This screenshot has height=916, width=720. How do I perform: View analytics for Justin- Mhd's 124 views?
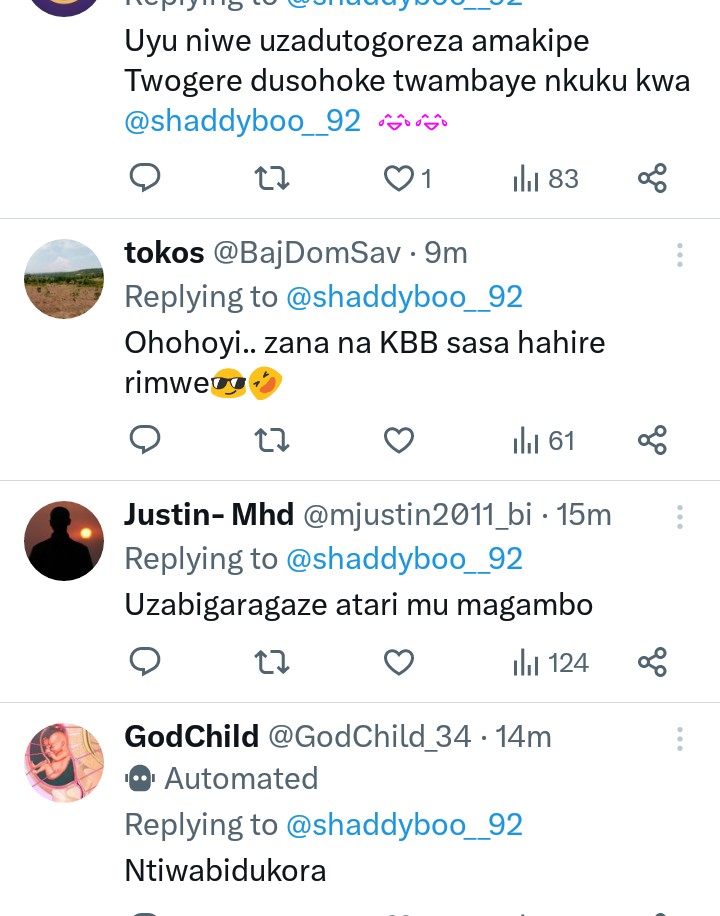(550, 662)
